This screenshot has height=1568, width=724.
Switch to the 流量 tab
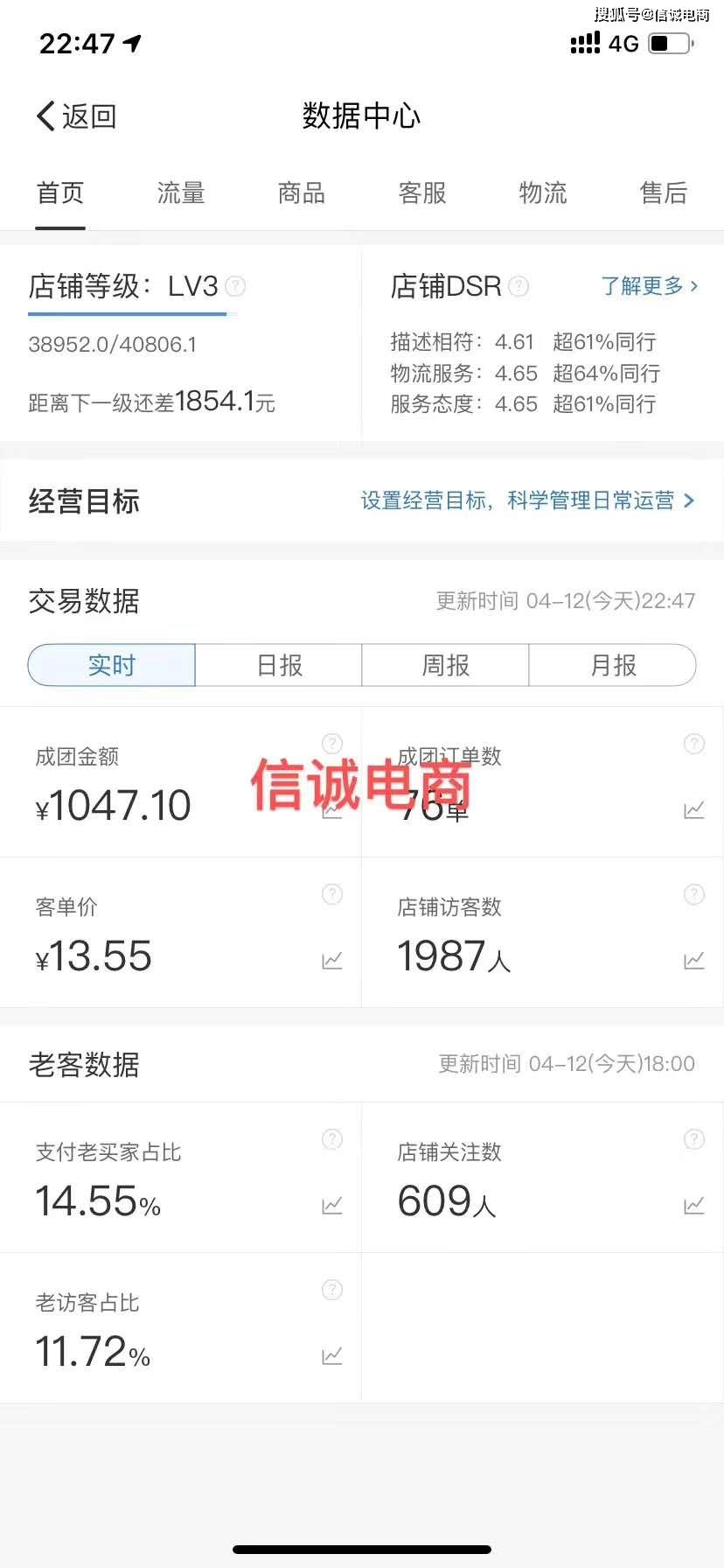(x=181, y=193)
